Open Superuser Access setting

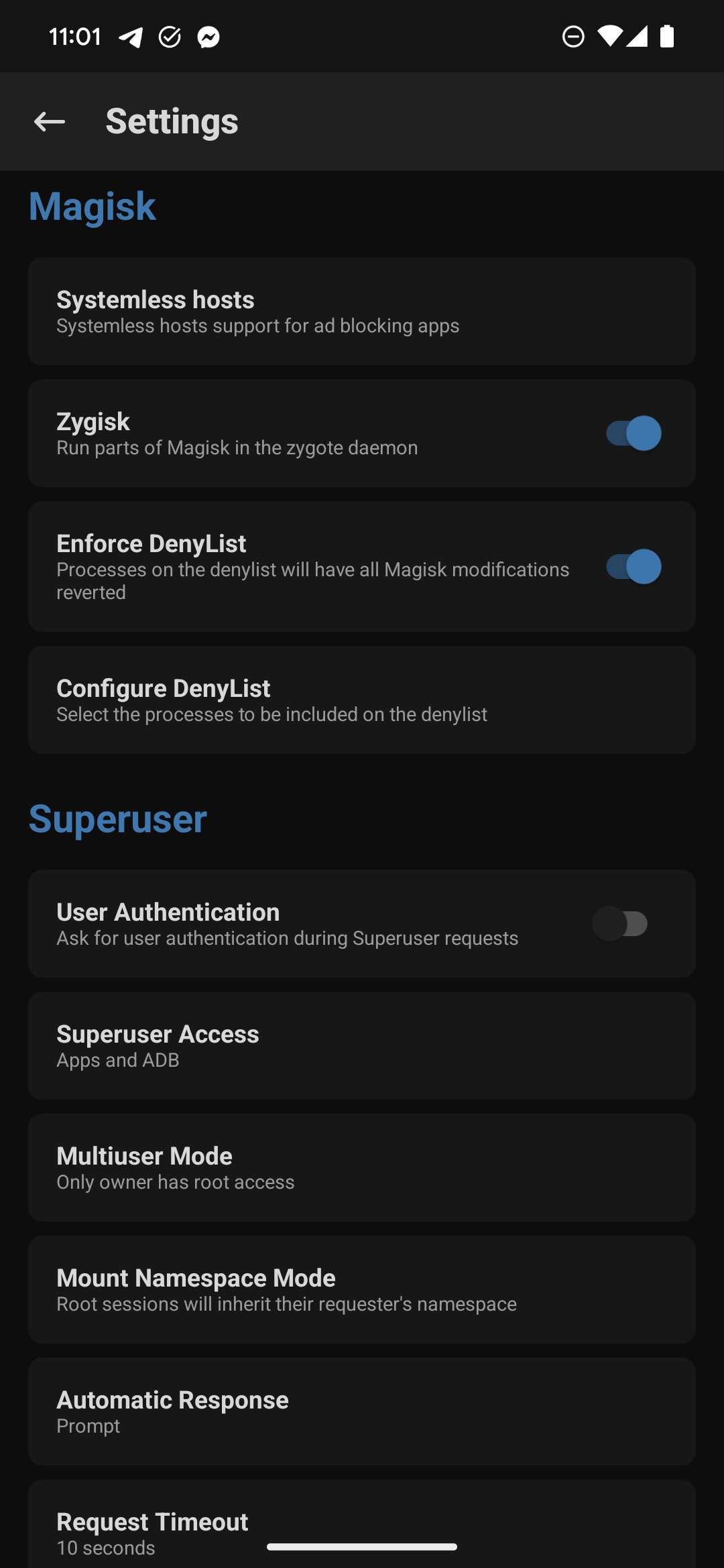362,1046
